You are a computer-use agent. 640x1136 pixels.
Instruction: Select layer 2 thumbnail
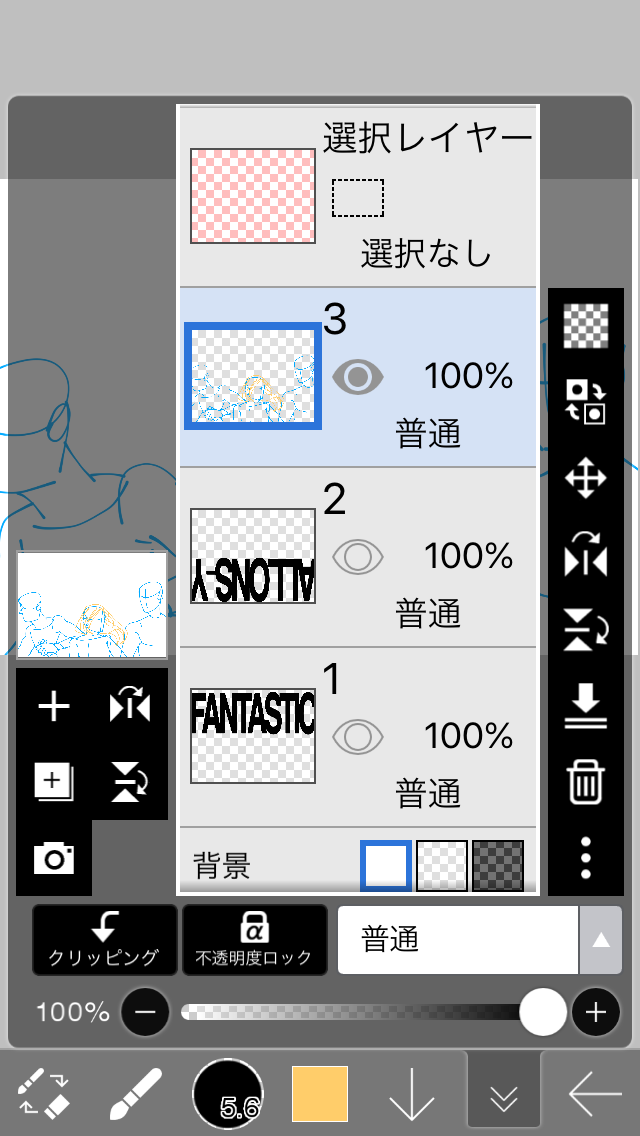[x=253, y=556]
